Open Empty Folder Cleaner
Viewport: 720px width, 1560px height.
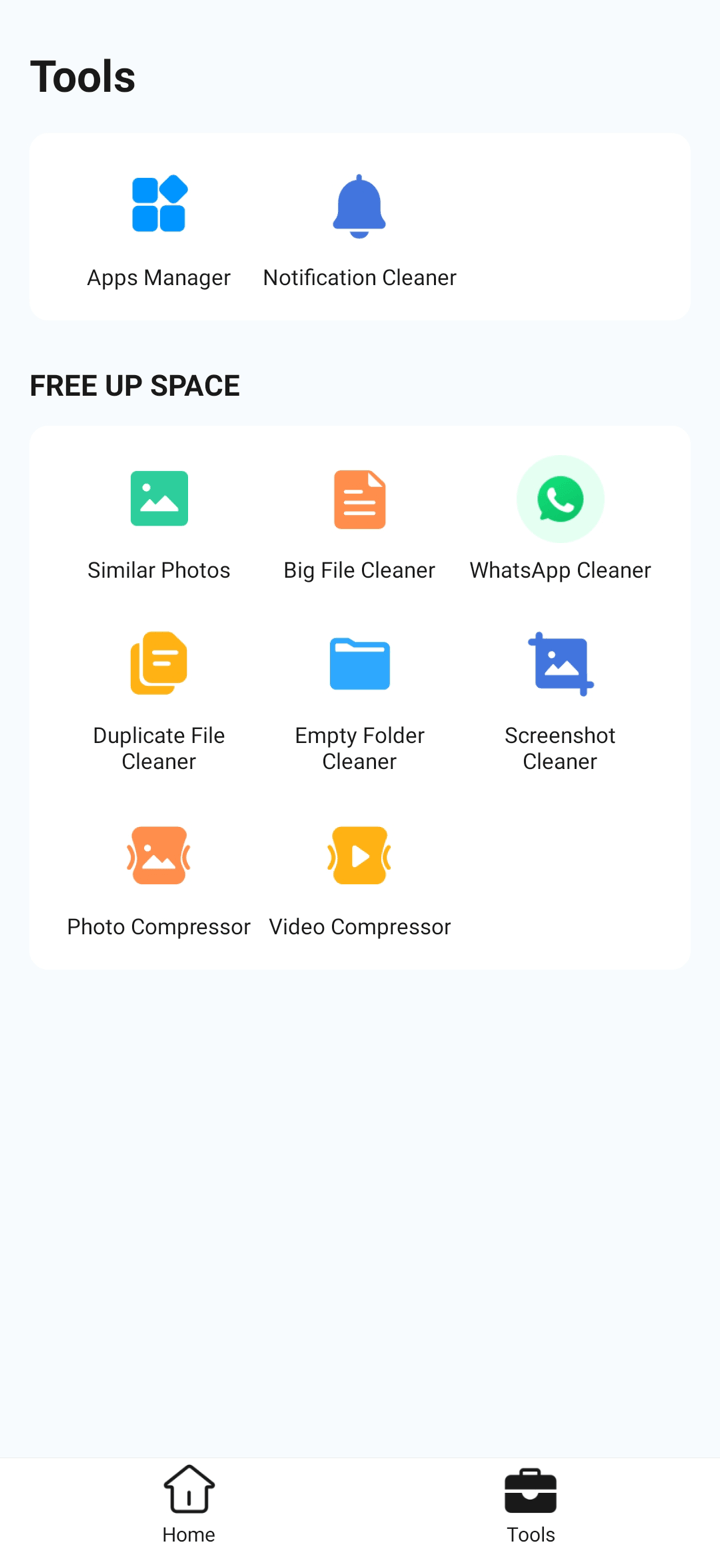tap(359, 700)
